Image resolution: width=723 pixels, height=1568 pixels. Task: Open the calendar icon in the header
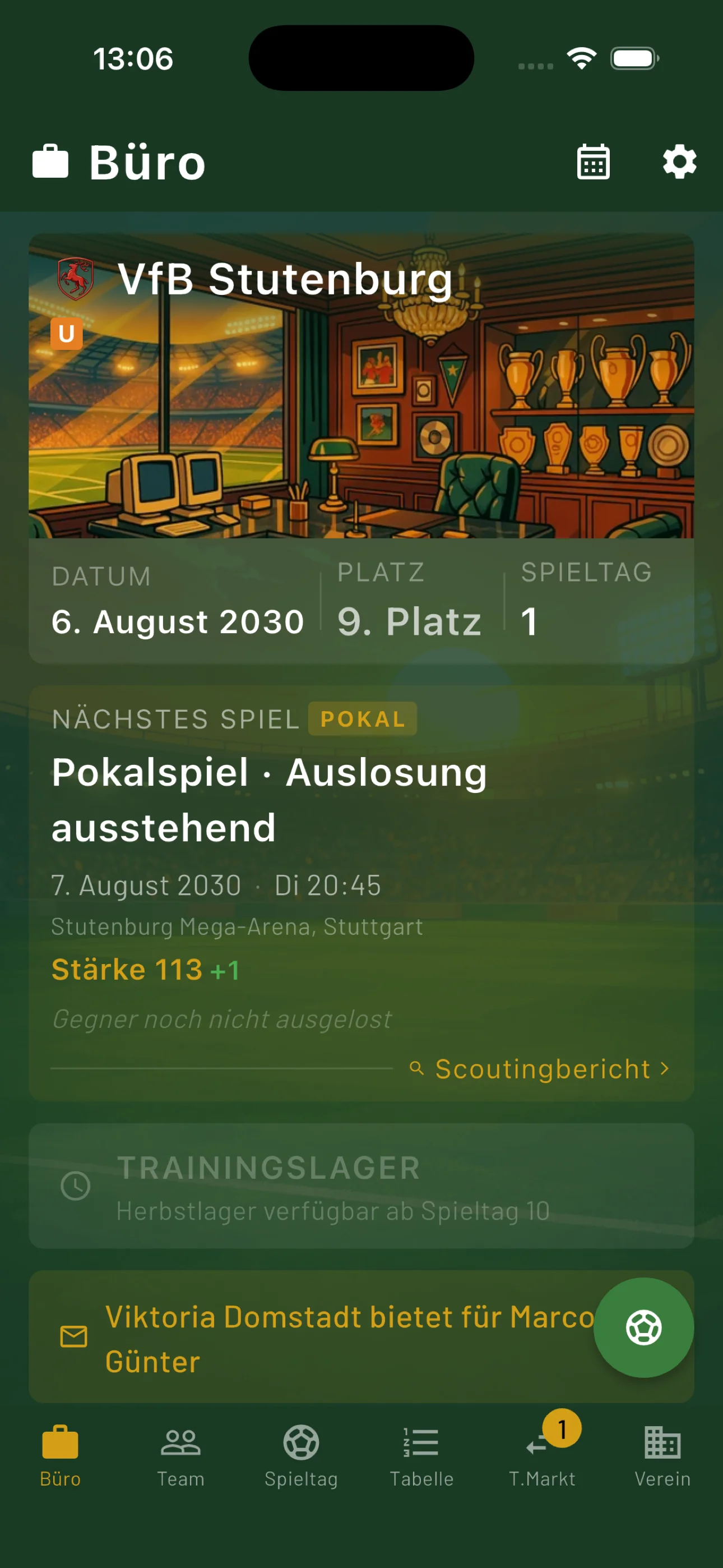pyautogui.click(x=593, y=162)
